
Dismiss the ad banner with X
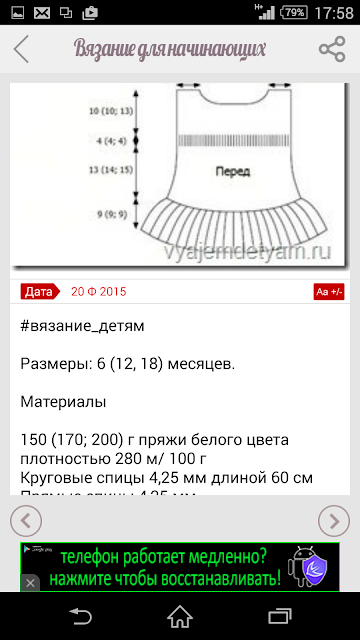click(x=30, y=583)
